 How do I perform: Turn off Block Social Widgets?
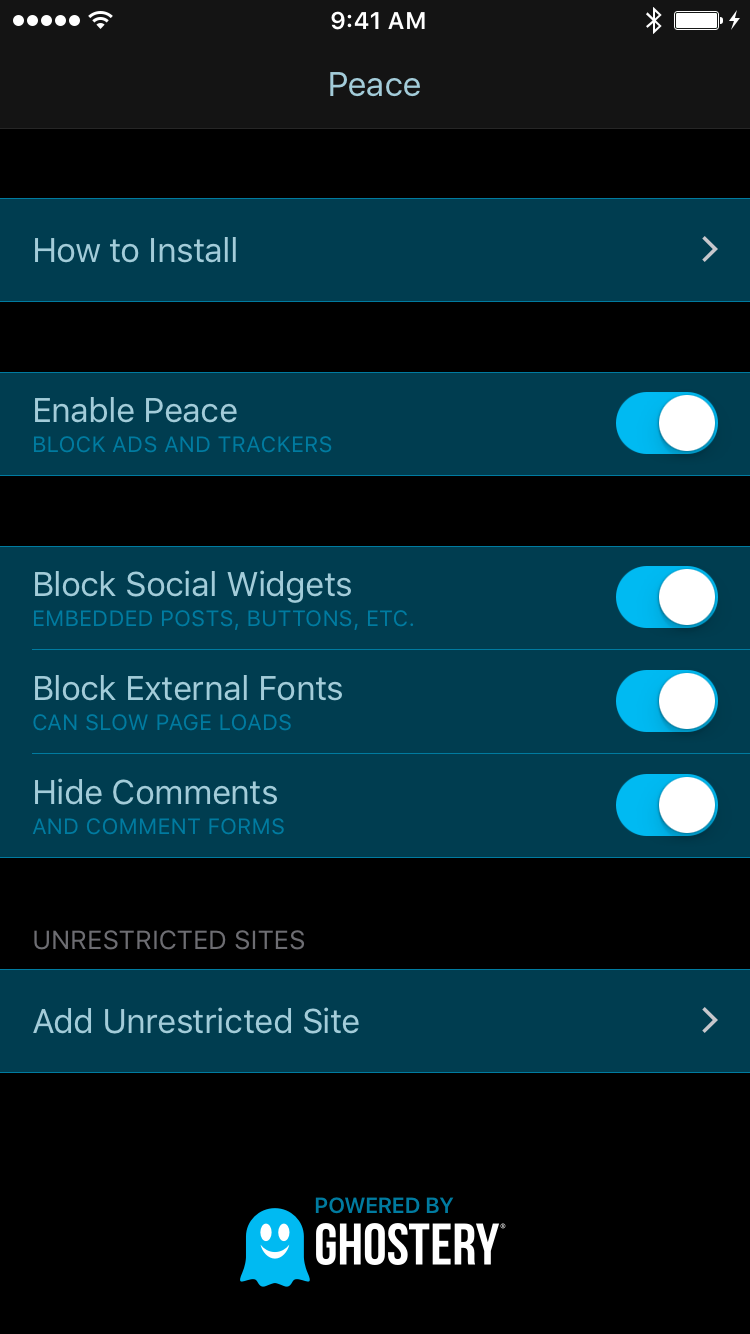(x=666, y=597)
